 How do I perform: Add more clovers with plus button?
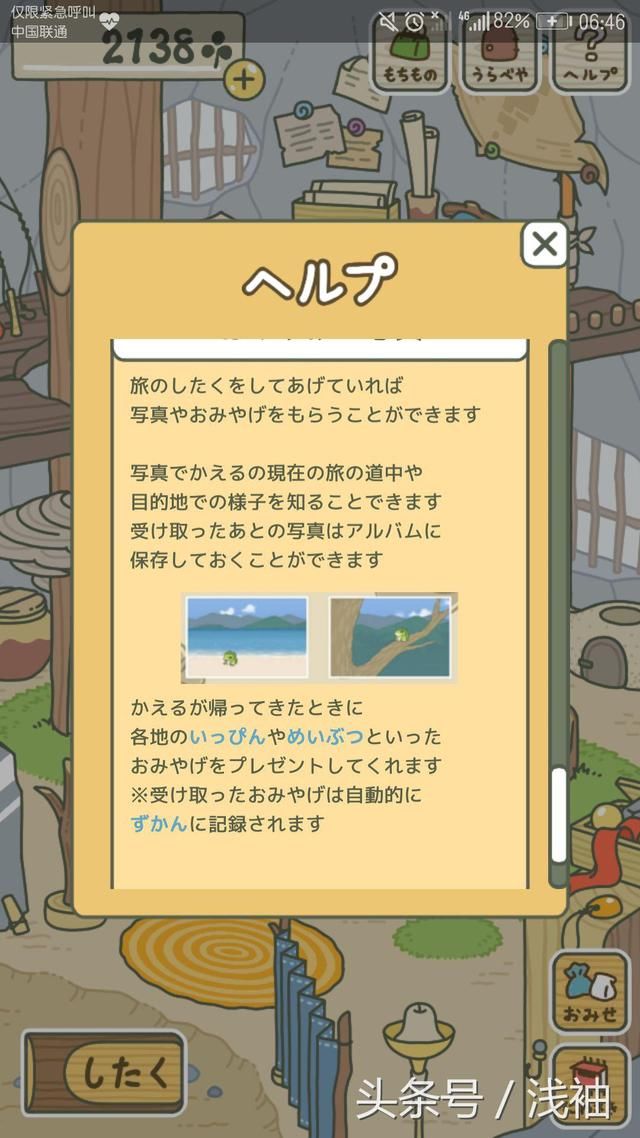pyautogui.click(x=243, y=78)
